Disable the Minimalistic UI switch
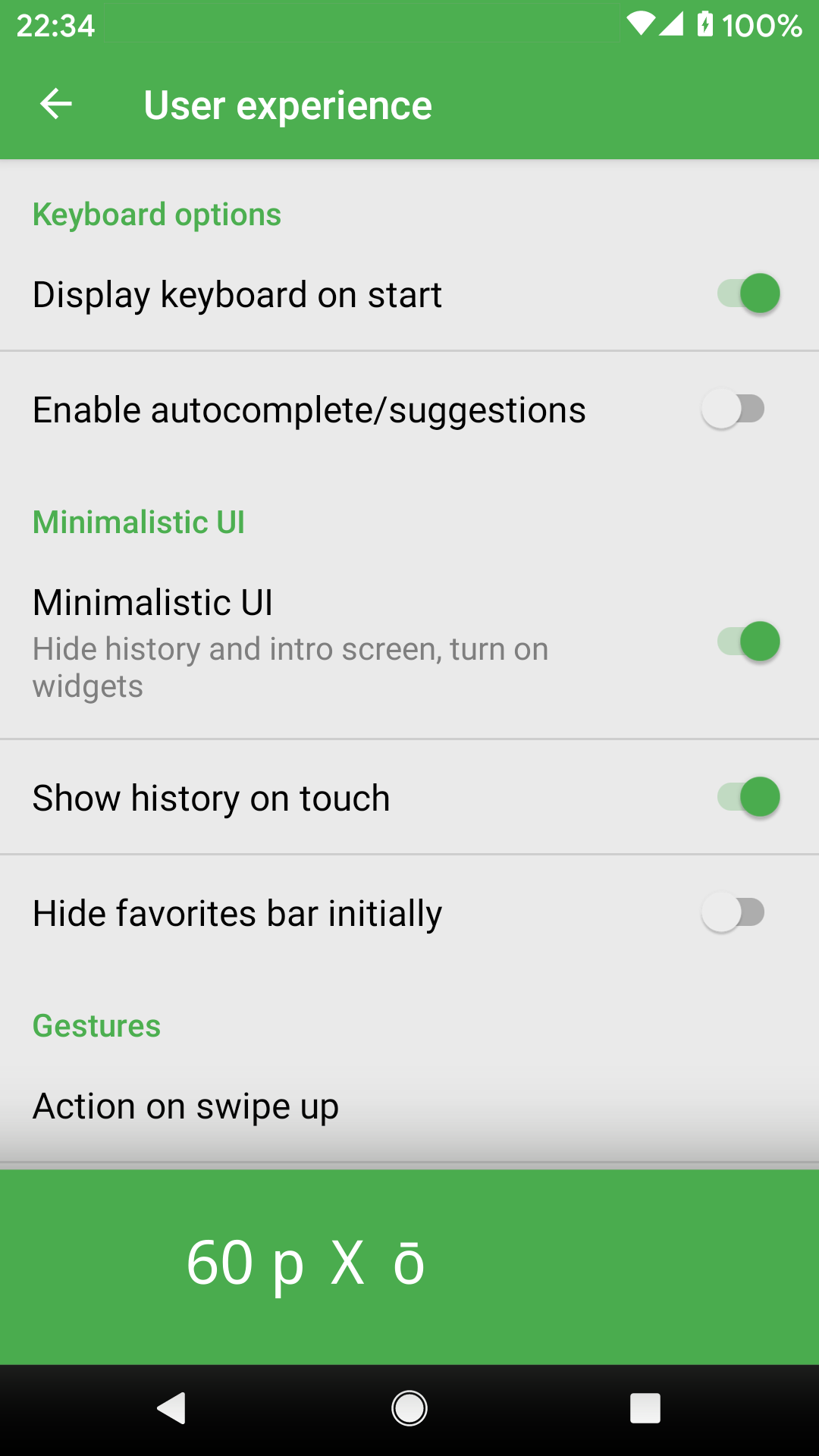This screenshot has height=1456, width=819. pyautogui.click(x=748, y=642)
